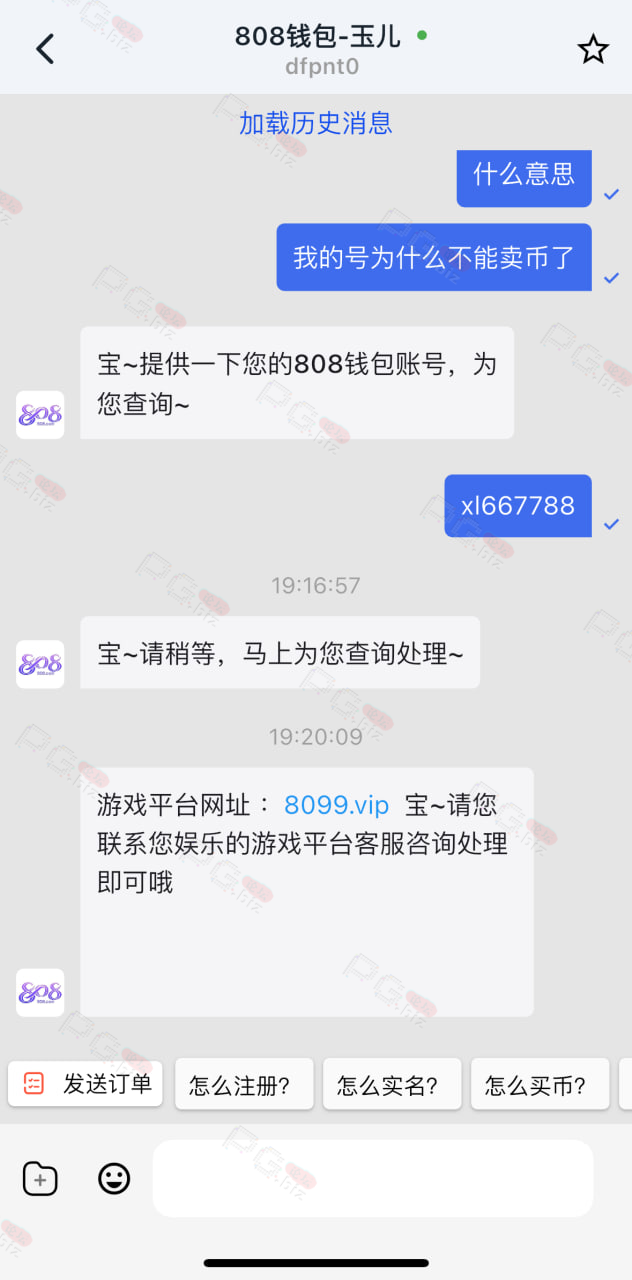The height and width of the screenshot is (1280, 632).
Task: Open the attachment folder icon
Action: [40, 1179]
